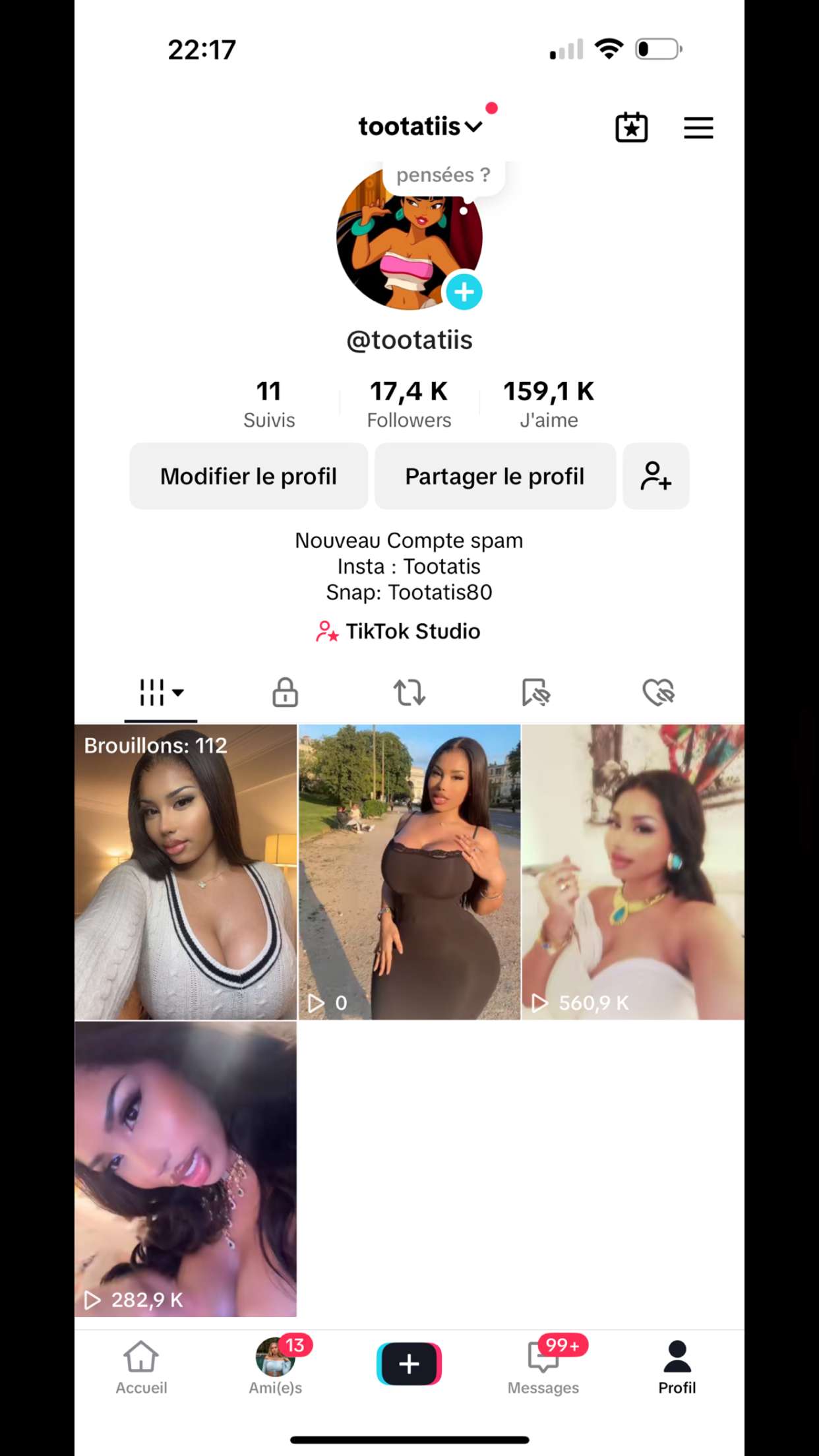
Task: Expand the tootatiis account switcher
Action: (x=420, y=126)
